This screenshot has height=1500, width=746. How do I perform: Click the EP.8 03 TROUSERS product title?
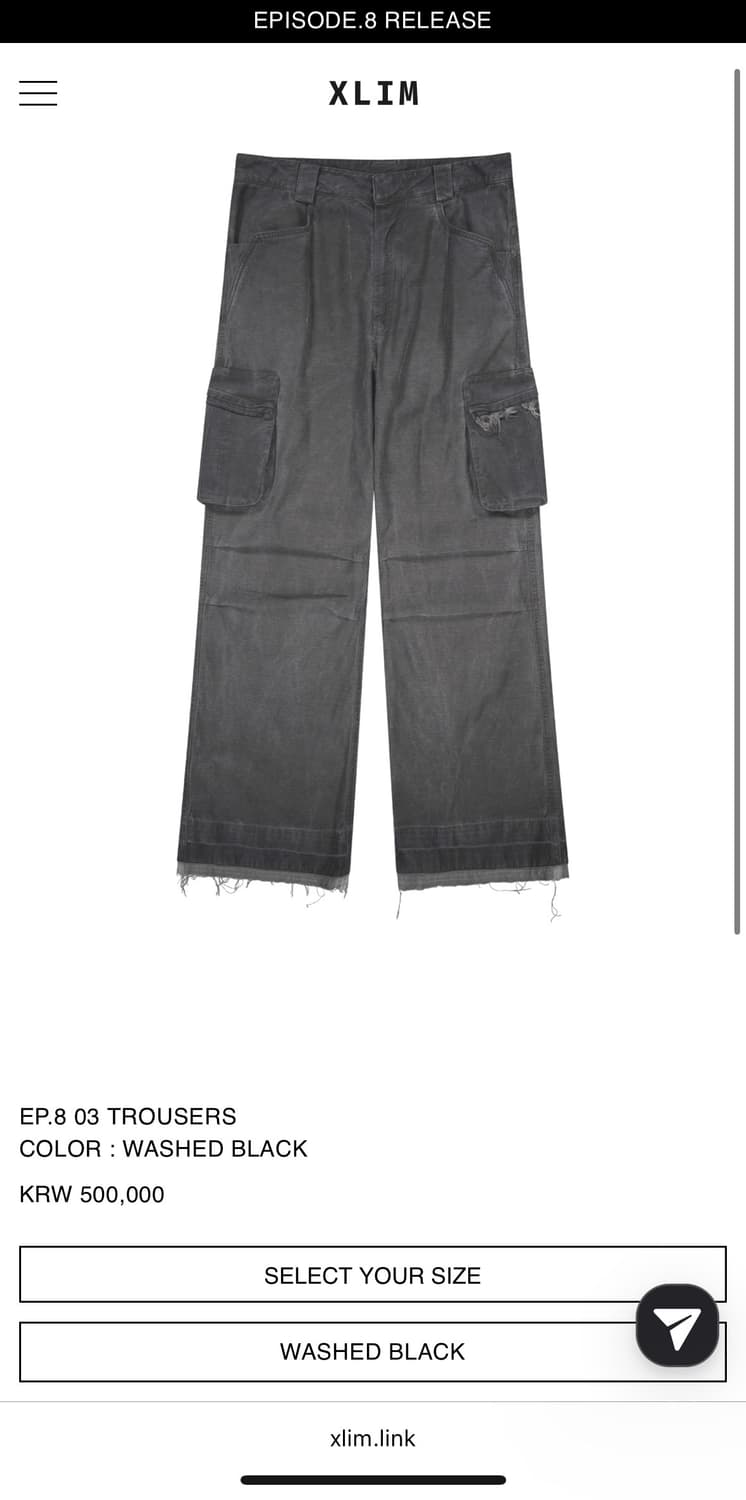[x=128, y=1116]
